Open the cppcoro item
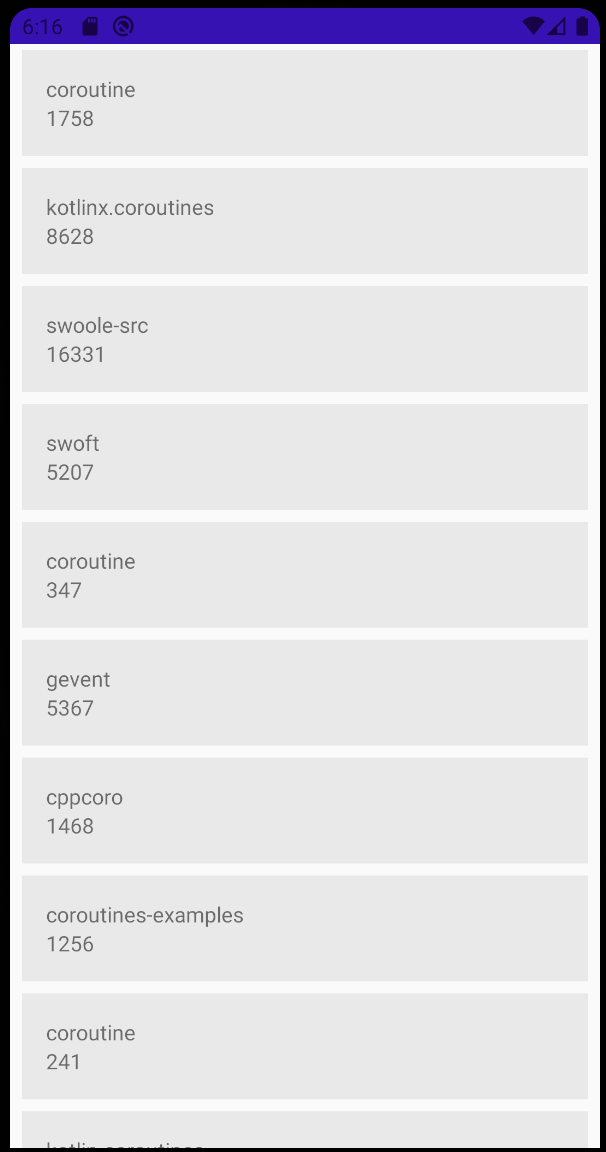The image size is (606, 1152). point(305,810)
